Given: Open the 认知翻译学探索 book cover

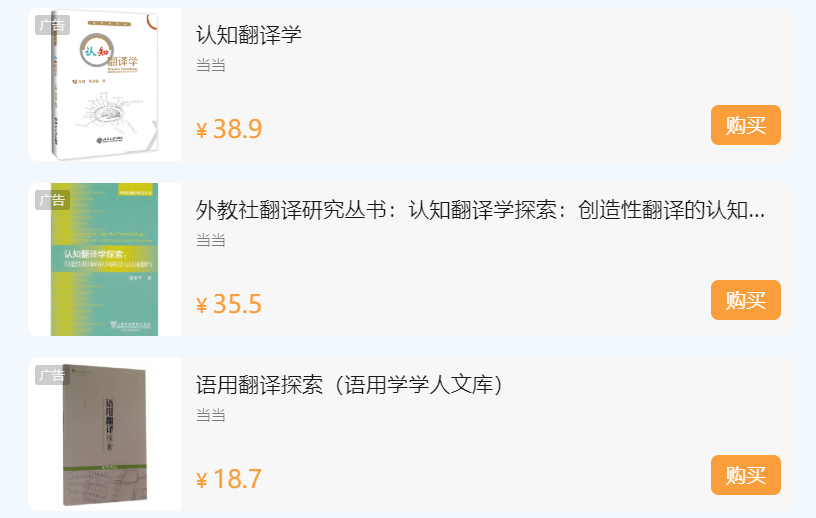Looking at the screenshot, I should pos(104,259).
